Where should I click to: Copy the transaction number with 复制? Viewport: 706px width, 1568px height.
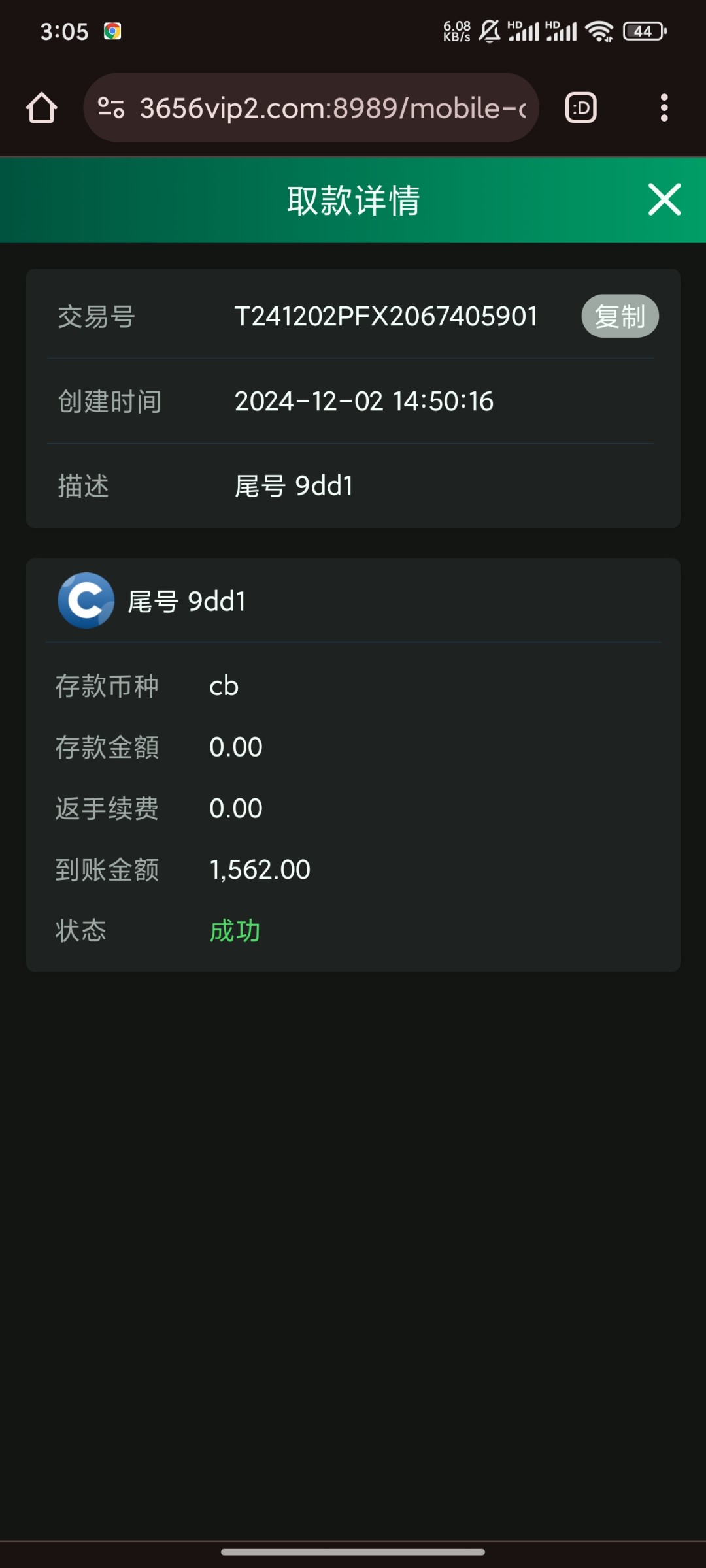click(x=620, y=316)
